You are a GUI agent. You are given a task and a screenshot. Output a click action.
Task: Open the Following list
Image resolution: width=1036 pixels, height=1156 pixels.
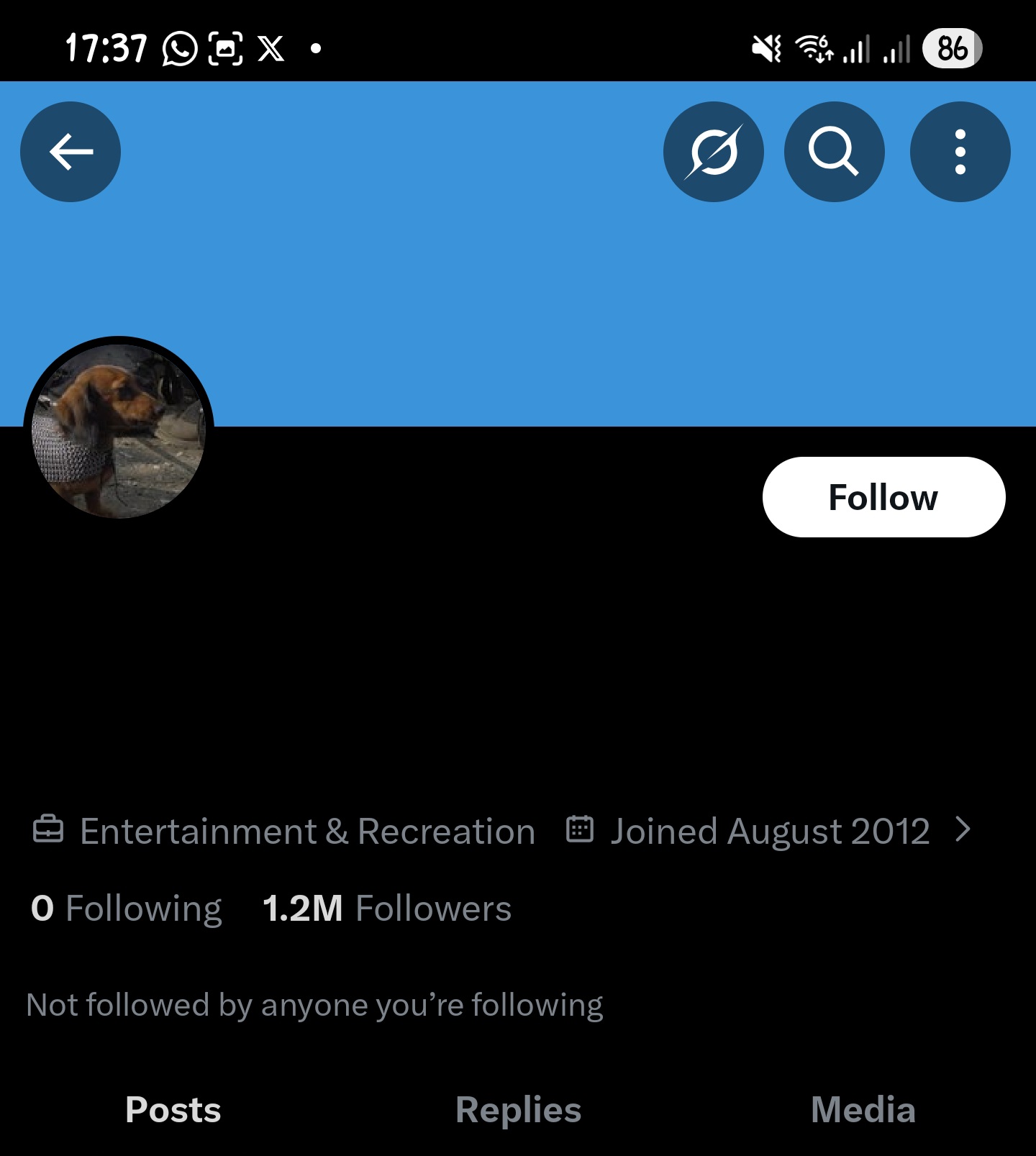pyautogui.click(x=127, y=909)
